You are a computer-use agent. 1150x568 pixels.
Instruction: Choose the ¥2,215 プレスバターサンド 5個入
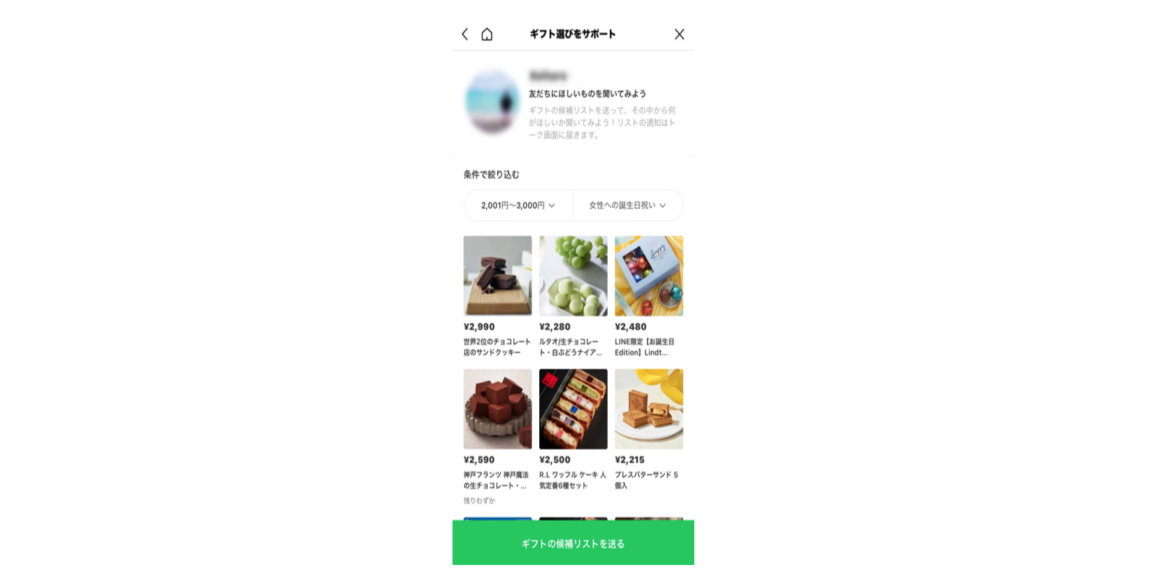[649, 409]
